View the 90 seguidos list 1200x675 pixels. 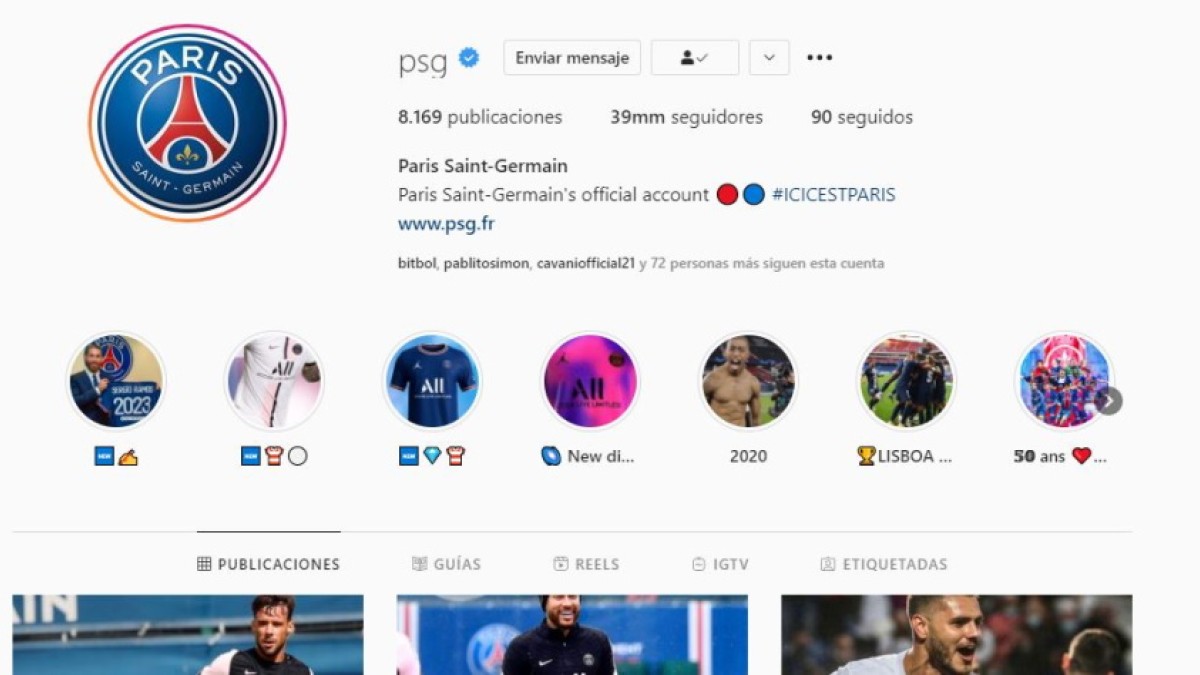coord(861,117)
